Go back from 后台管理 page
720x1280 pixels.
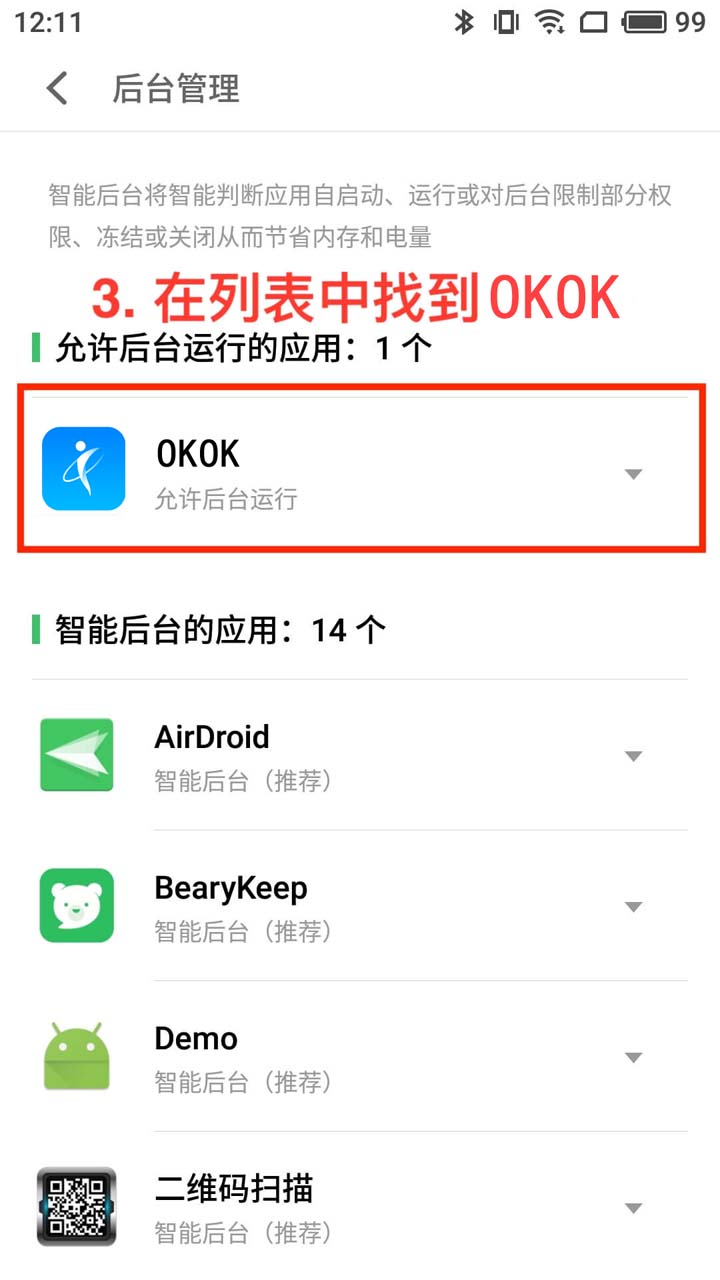[x=57, y=89]
